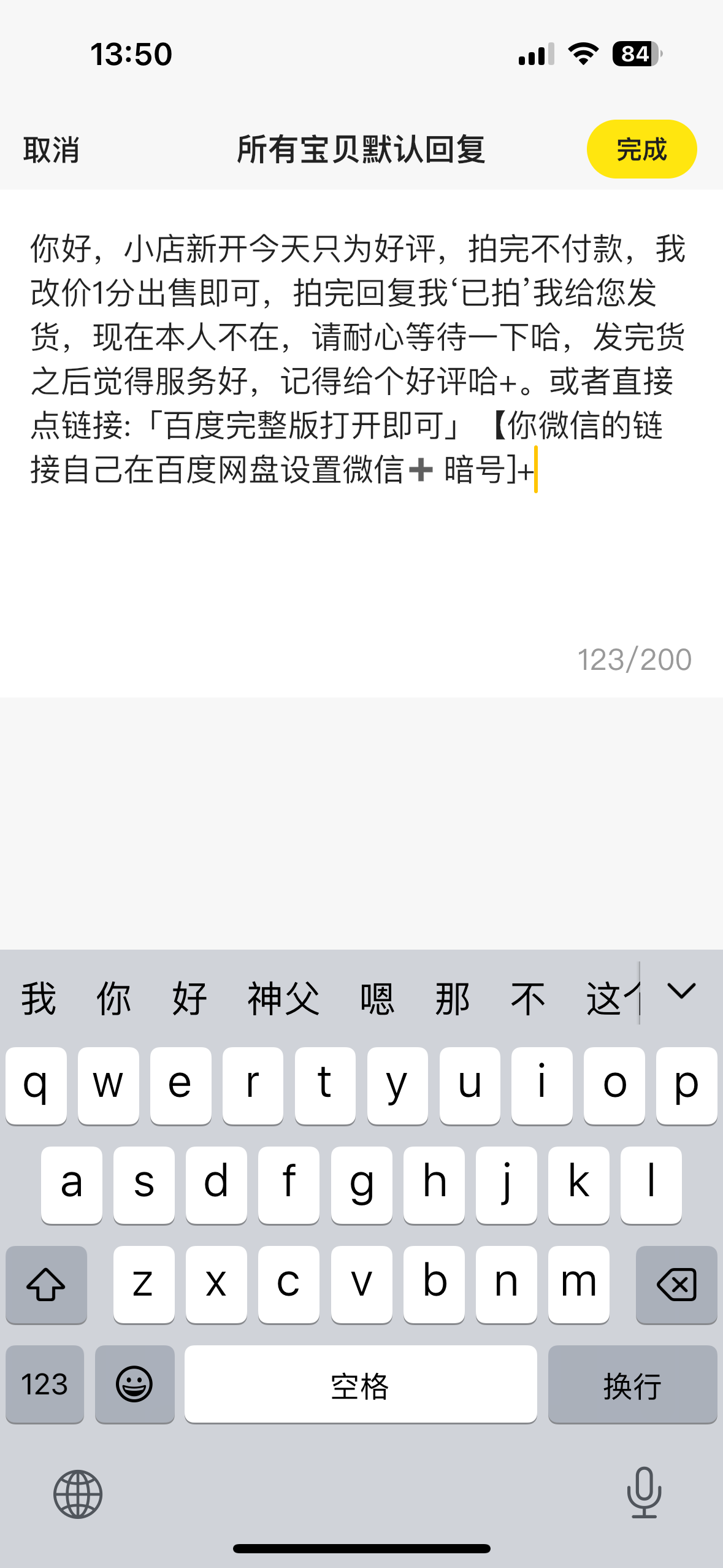
Task: Toggle uppercase with the shift key
Action: pyautogui.click(x=46, y=1284)
